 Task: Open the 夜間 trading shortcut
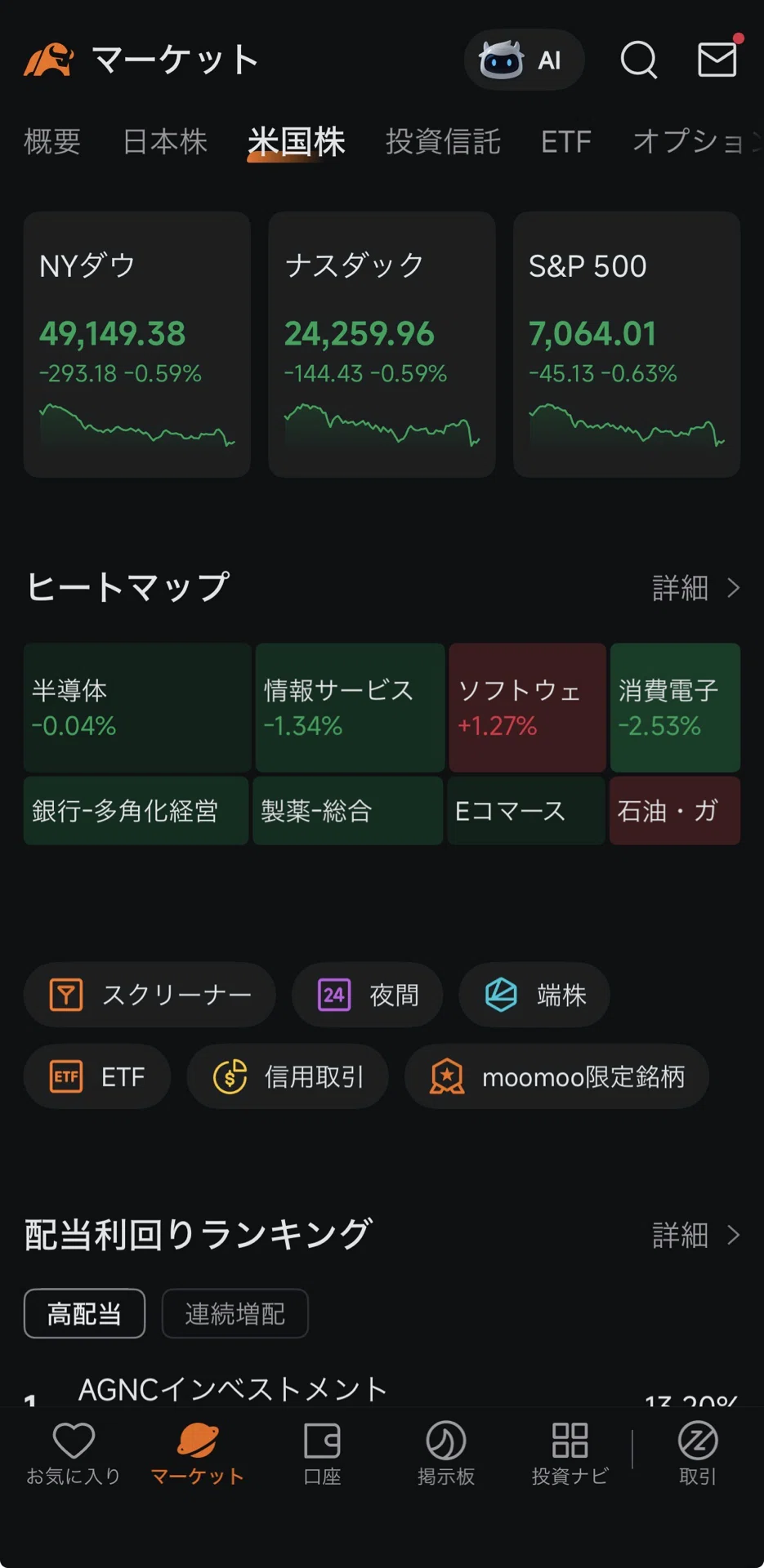click(368, 995)
